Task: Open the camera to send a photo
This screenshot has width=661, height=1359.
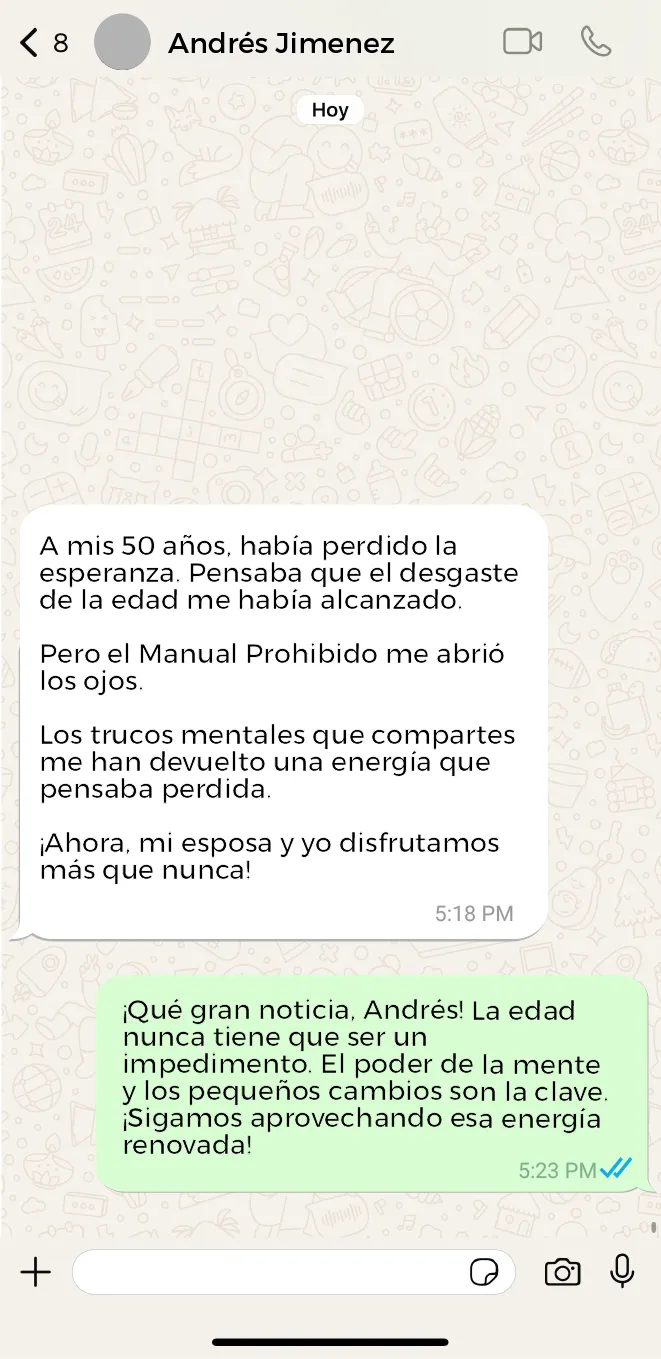Action: 562,1272
